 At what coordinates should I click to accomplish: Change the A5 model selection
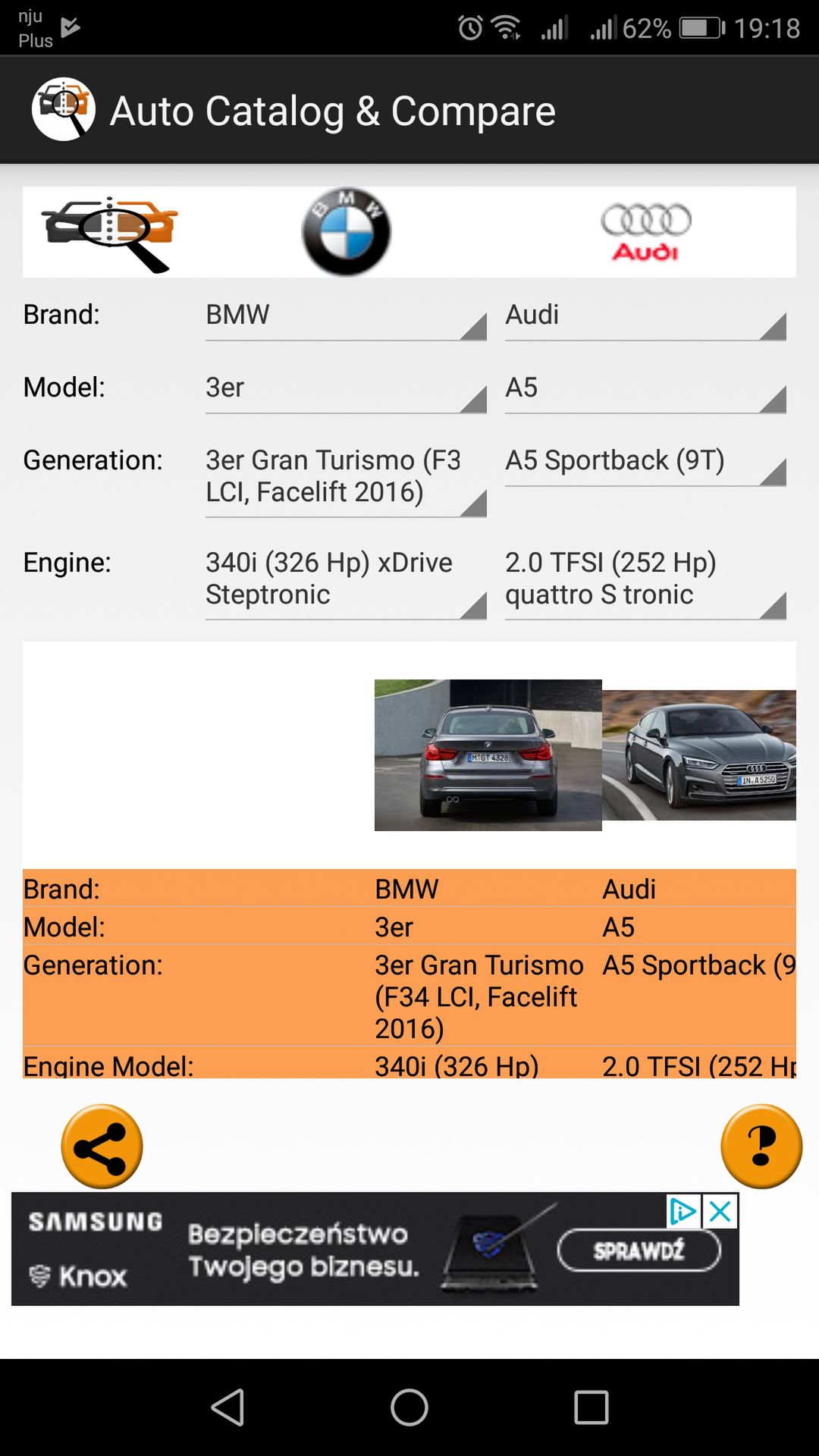coord(645,389)
